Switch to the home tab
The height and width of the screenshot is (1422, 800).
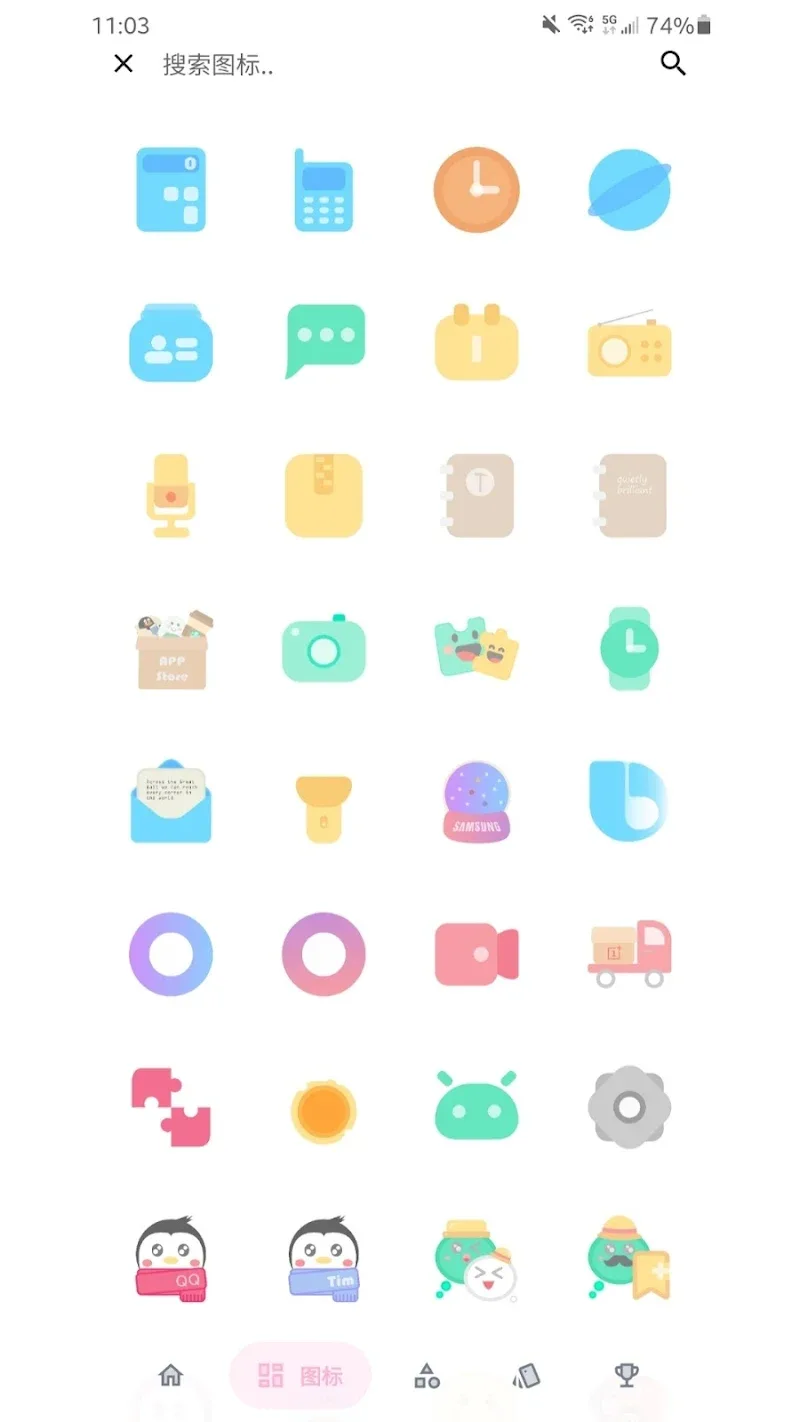[x=170, y=1376]
